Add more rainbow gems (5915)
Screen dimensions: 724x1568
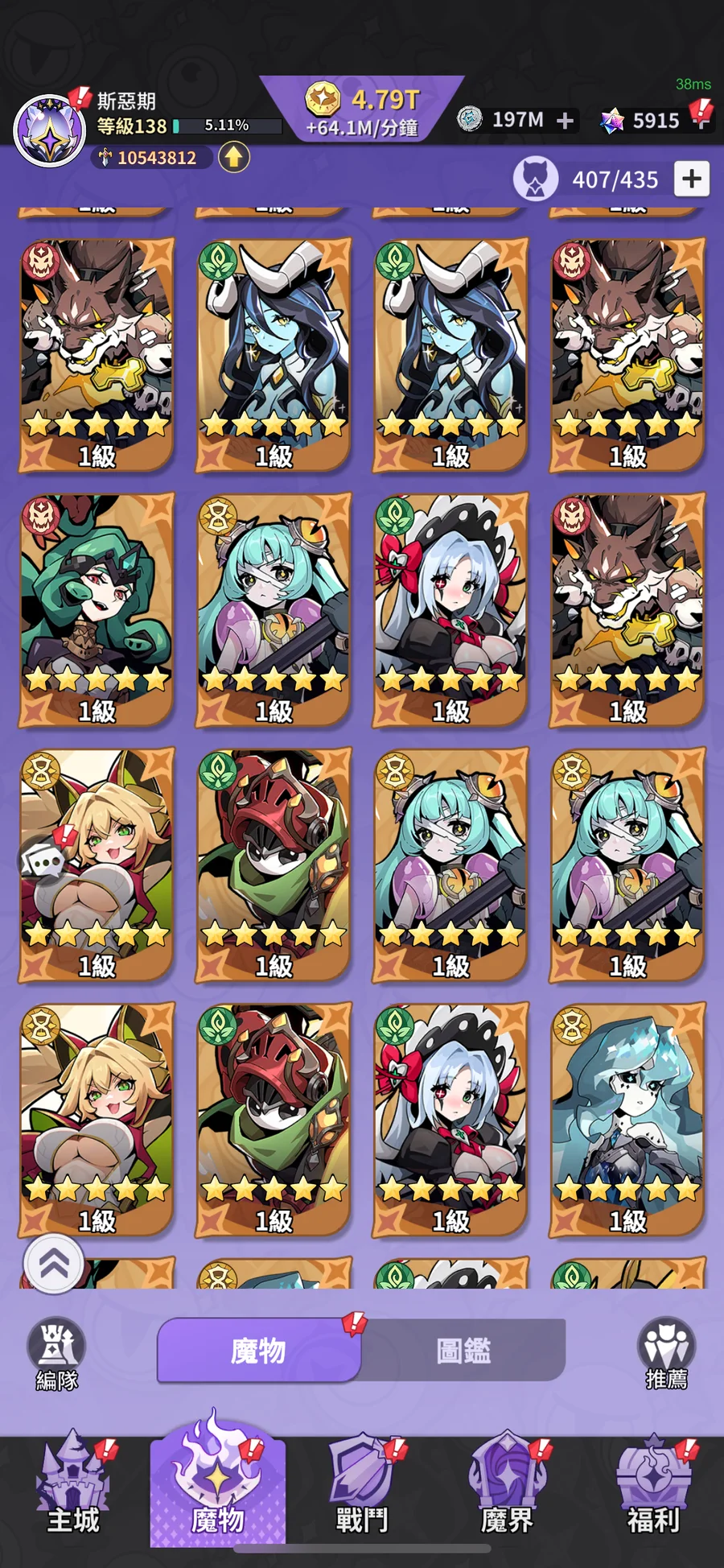tap(701, 122)
